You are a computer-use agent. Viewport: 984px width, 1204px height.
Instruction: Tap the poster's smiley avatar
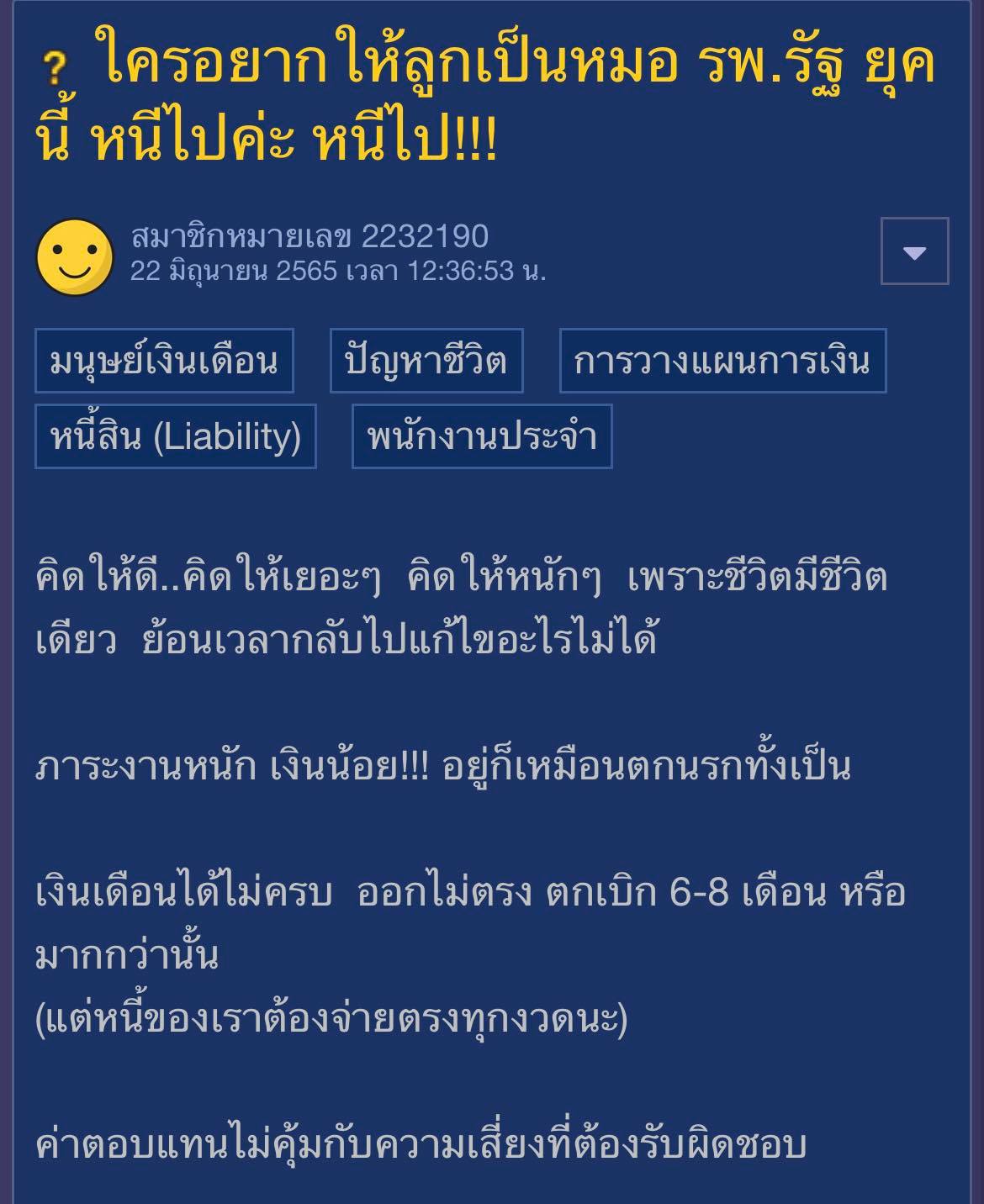(74, 256)
